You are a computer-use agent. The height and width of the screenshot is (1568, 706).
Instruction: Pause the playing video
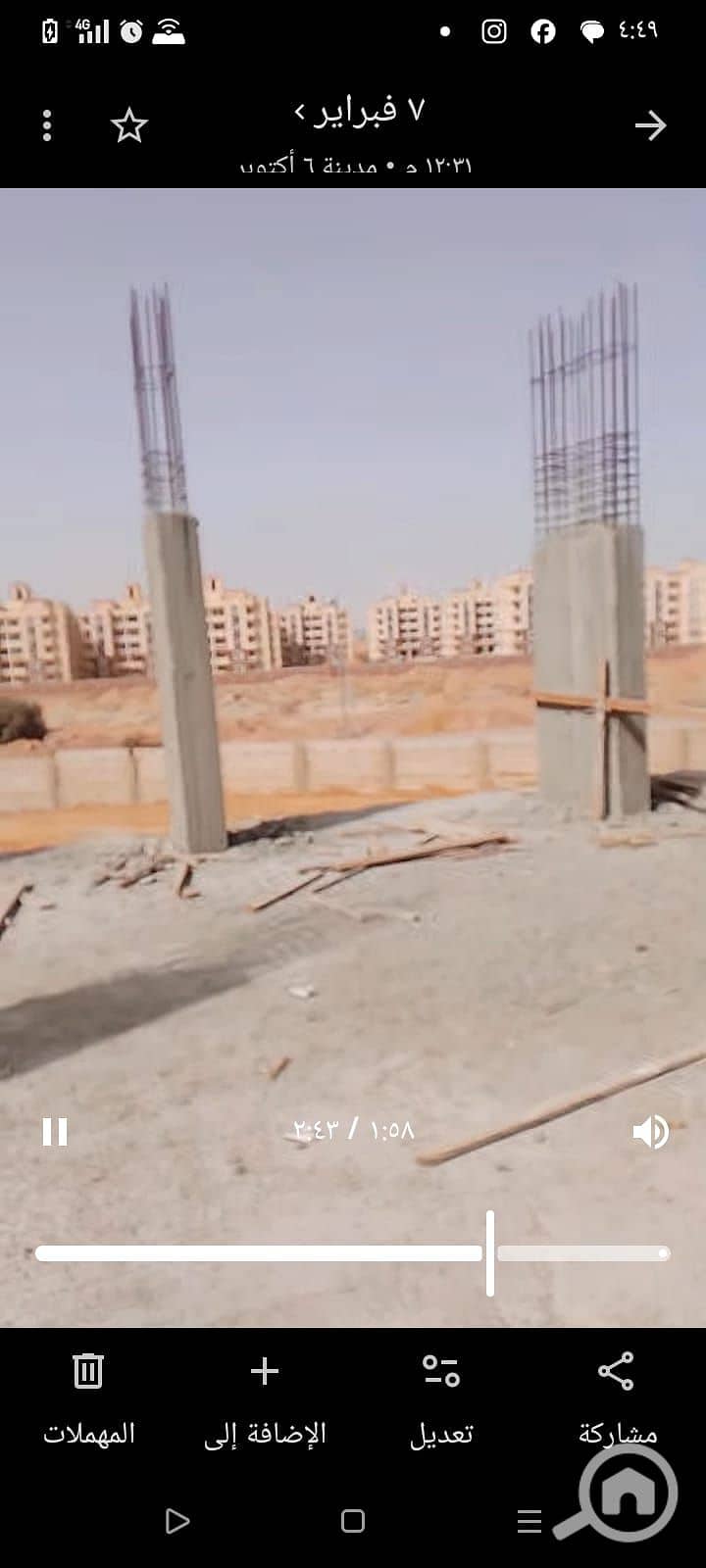pyautogui.click(x=55, y=1132)
